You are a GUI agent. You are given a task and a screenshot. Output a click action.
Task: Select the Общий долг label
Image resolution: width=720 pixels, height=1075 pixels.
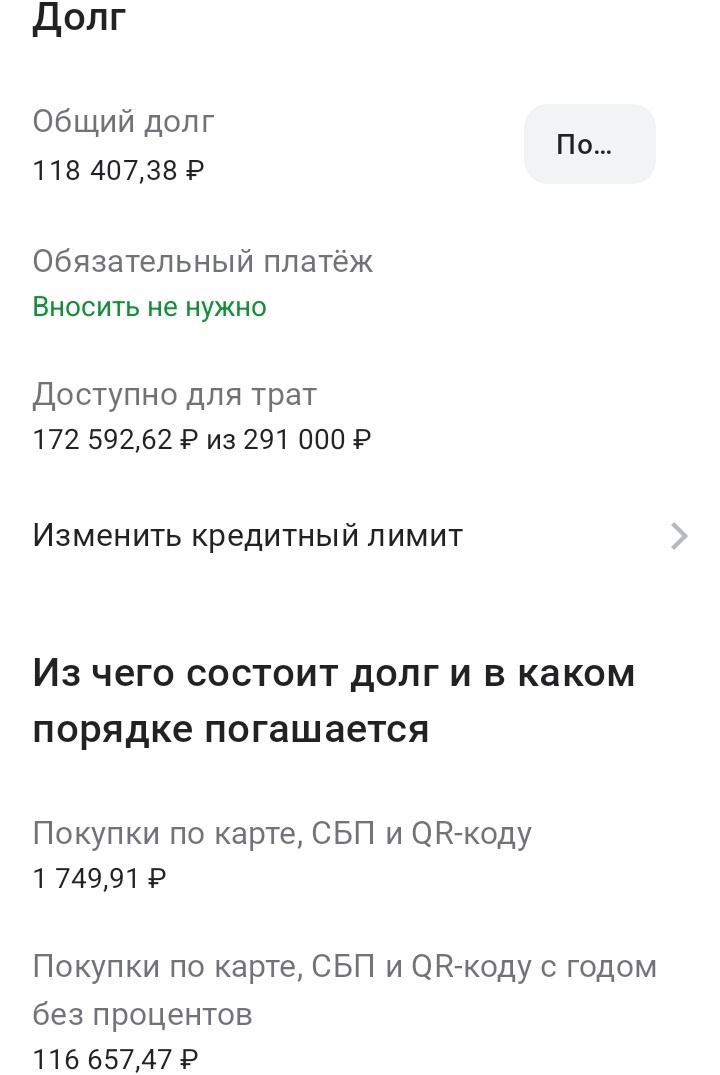[122, 122]
